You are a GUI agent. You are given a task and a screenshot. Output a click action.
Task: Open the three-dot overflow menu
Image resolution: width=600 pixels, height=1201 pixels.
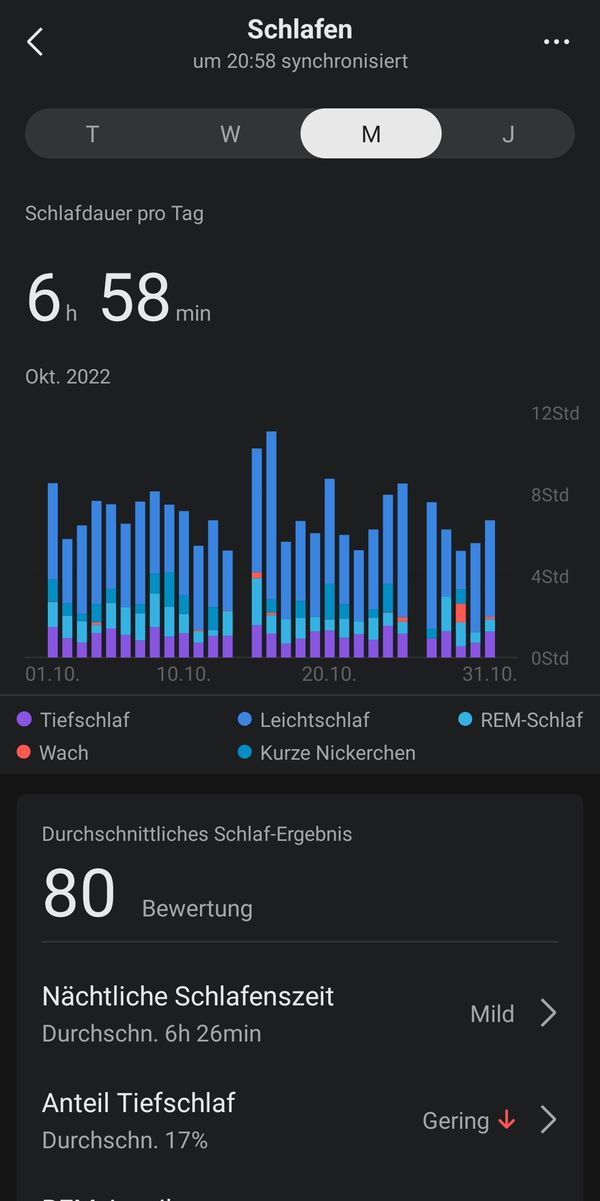tap(556, 42)
